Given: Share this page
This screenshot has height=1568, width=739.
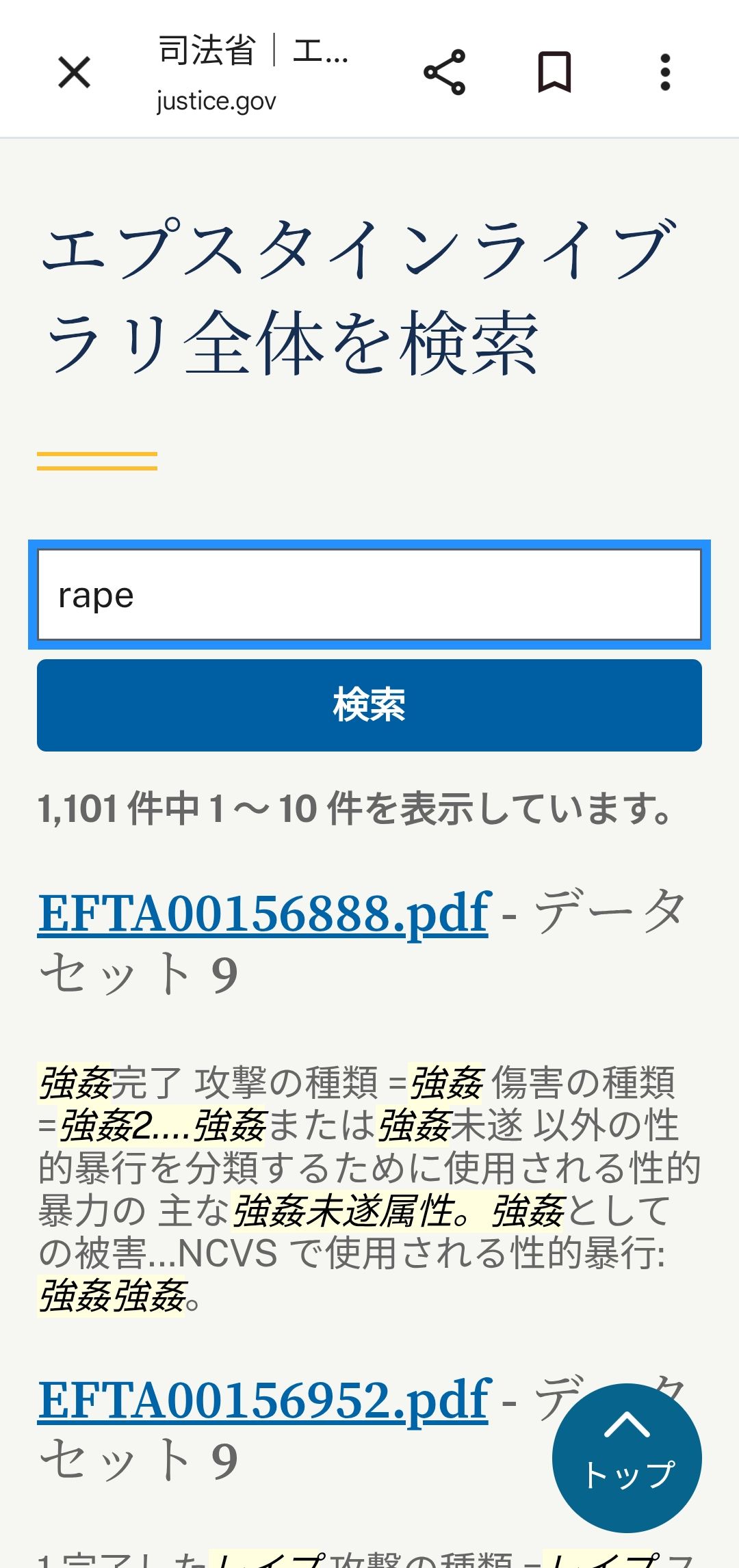Looking at the screenshot, I should pyautogui.click(x=444, y=72).
